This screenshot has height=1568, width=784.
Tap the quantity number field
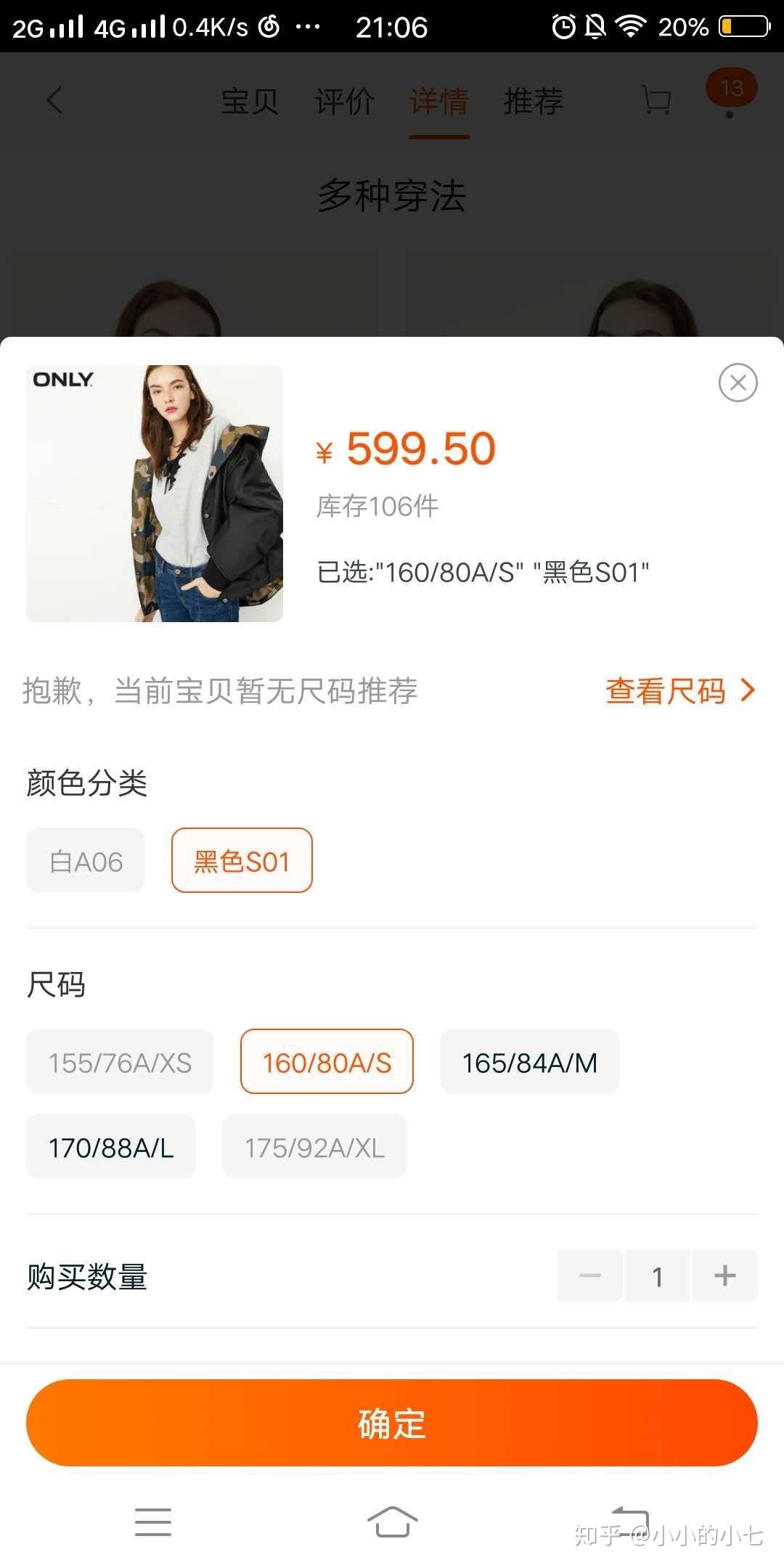[x=657, y=1275]
